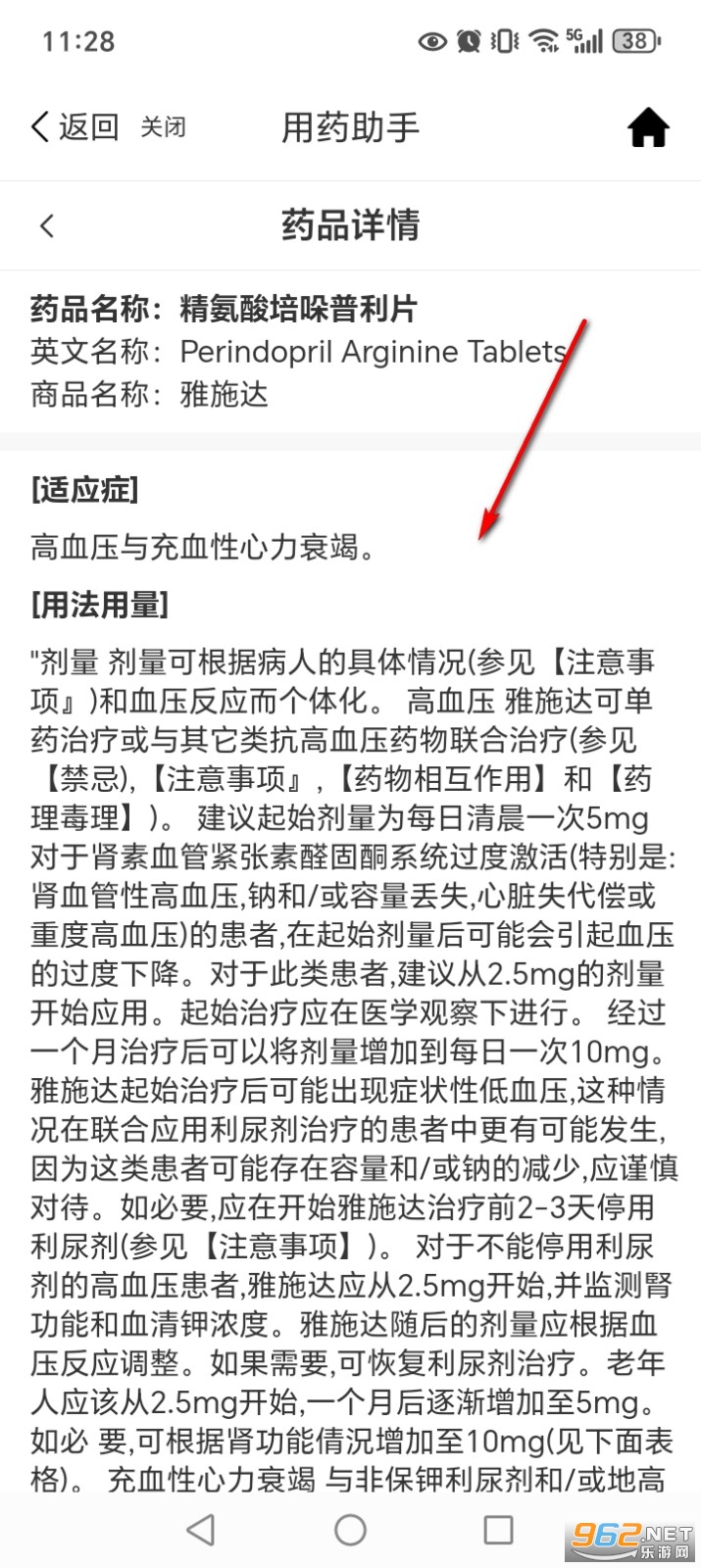Viewport: 701px width, 1568px height.
Task: Go to the home page icon
Action: click(x=648, y=127)
